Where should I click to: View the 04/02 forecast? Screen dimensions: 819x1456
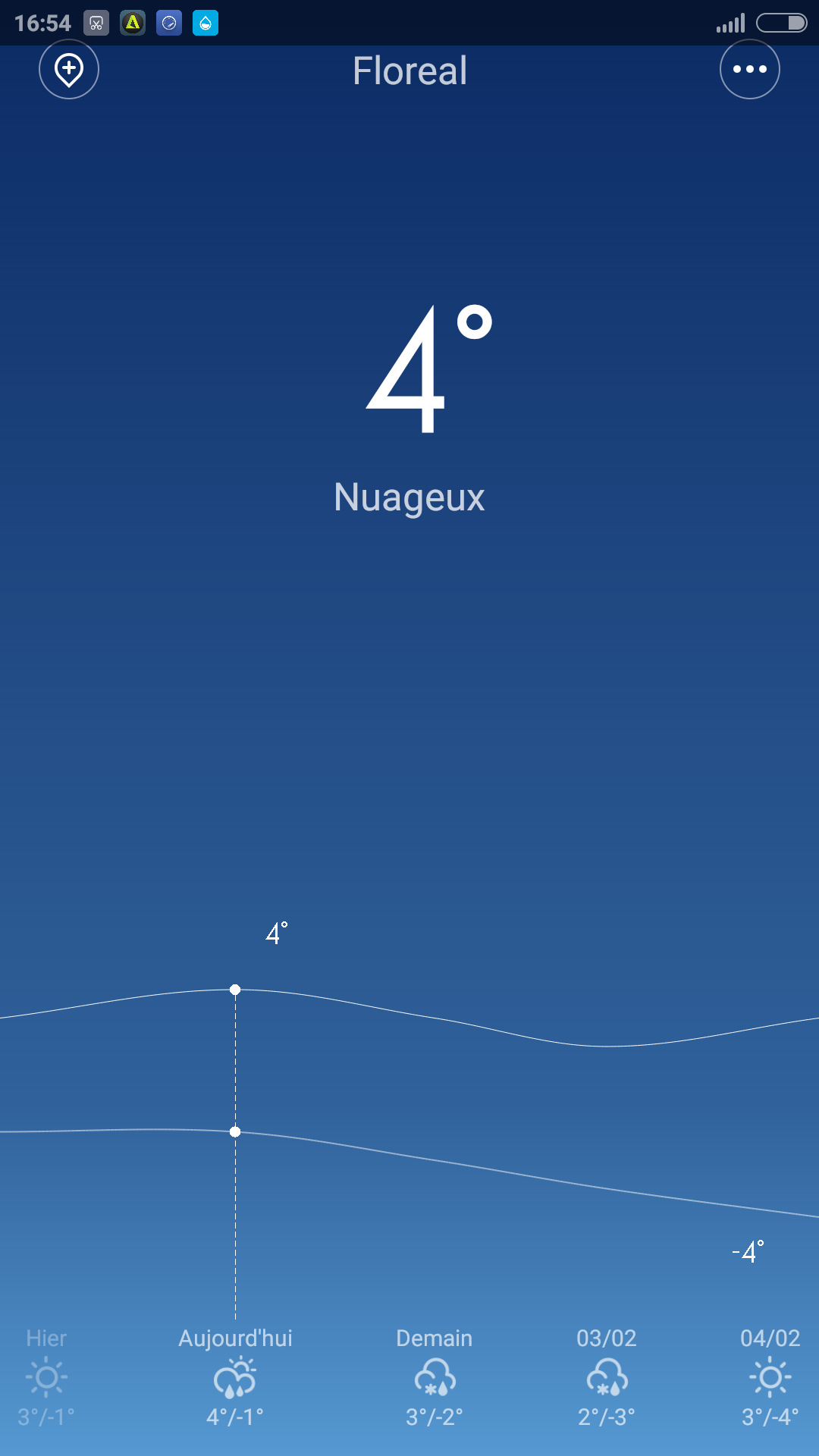point(770,1377)
